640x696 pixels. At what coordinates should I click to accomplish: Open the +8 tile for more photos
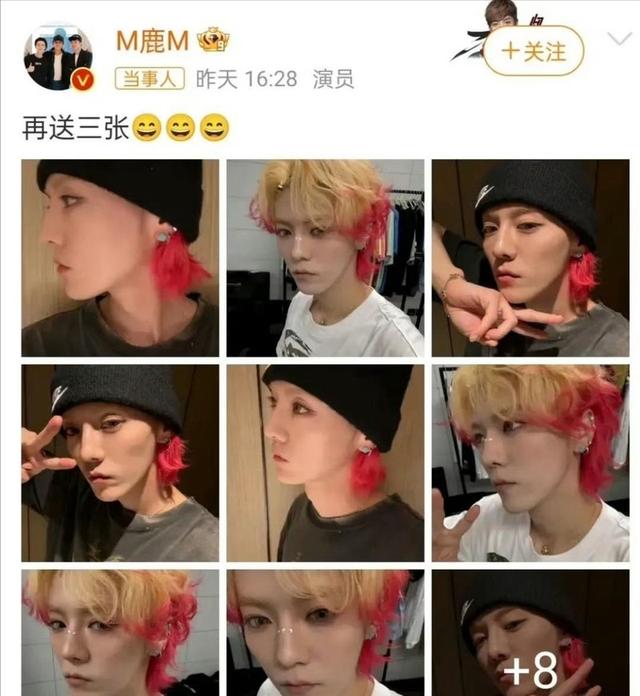pyautogui.click(x=530, y=633)
